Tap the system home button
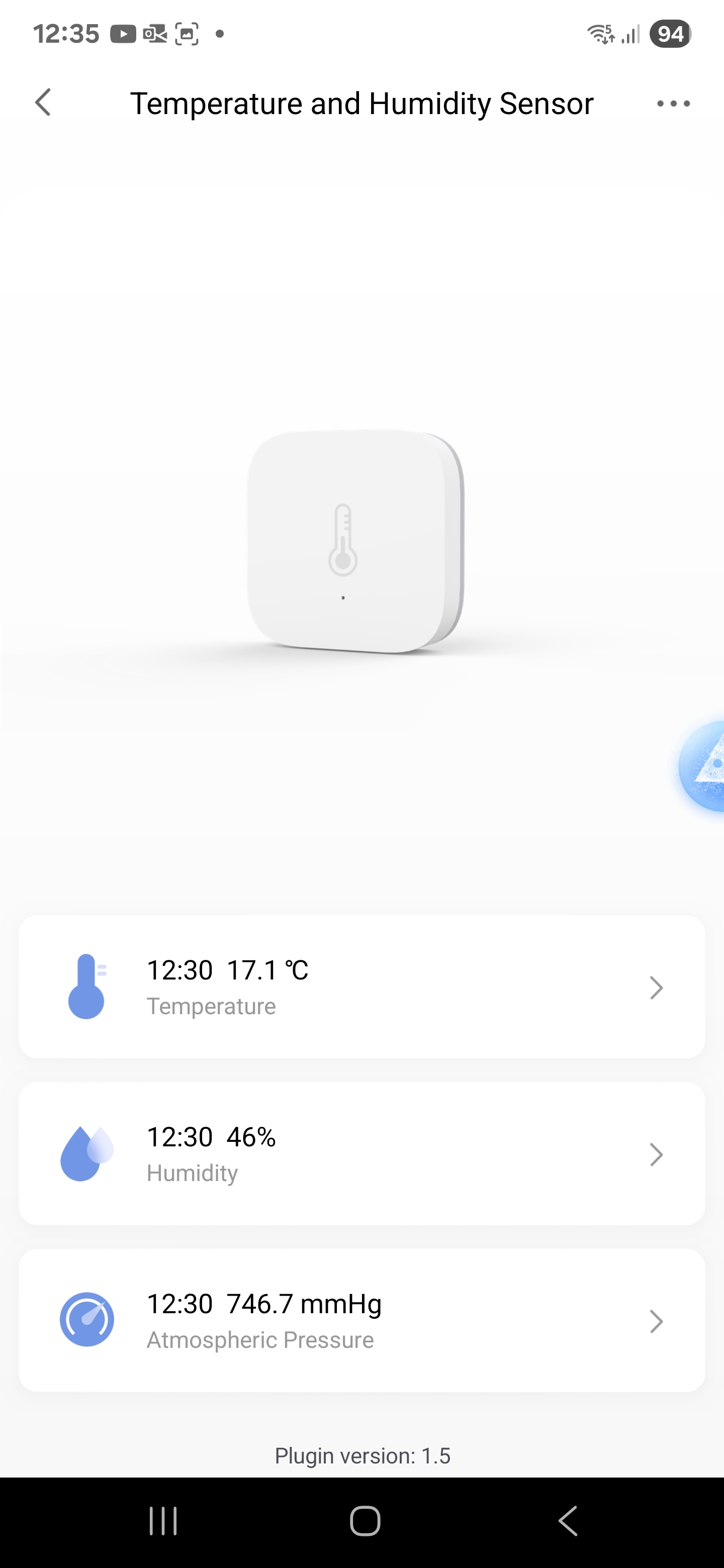This screenshot has height=1568, width=724. click(365, 1521)
